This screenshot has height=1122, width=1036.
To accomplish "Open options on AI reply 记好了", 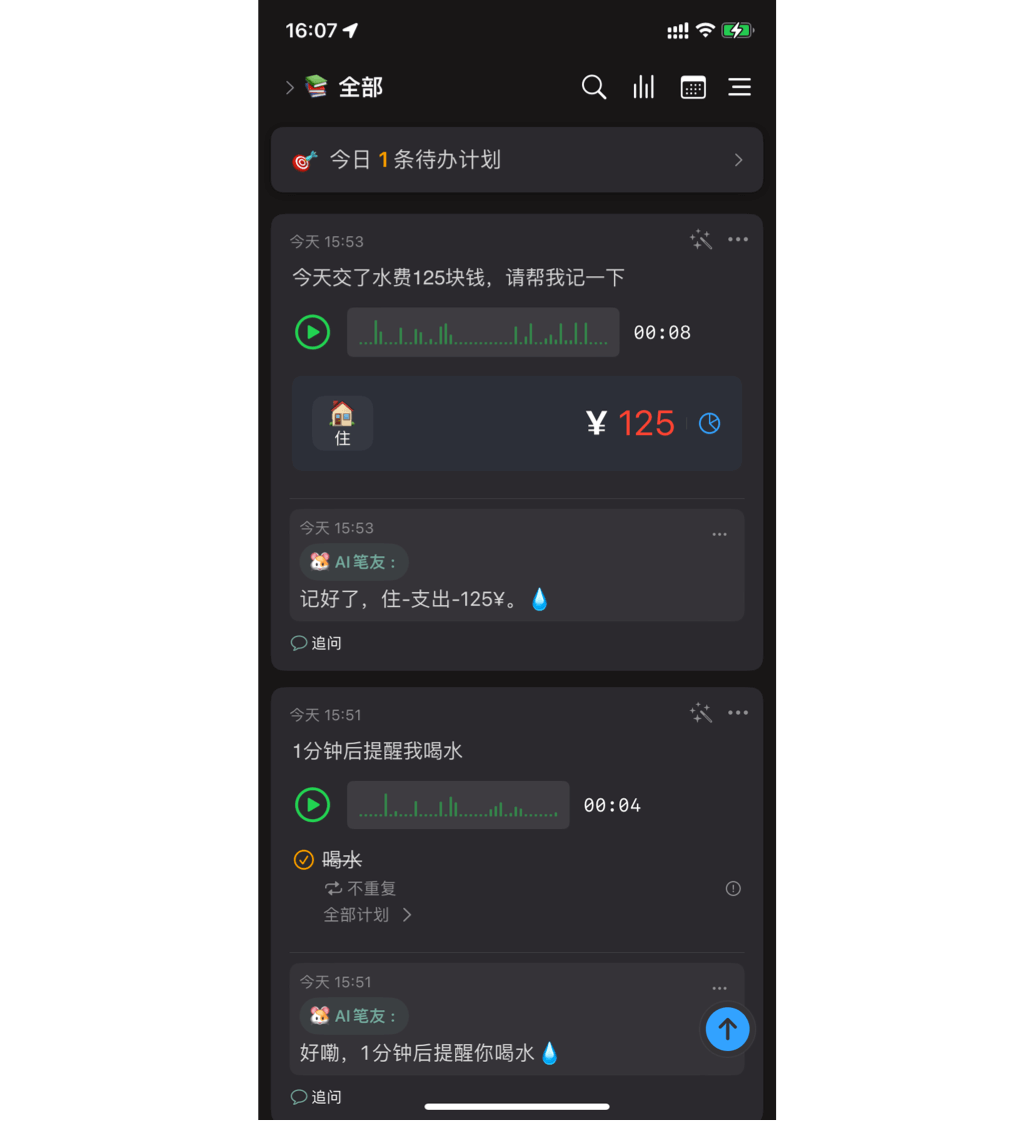I will point(720,535).
